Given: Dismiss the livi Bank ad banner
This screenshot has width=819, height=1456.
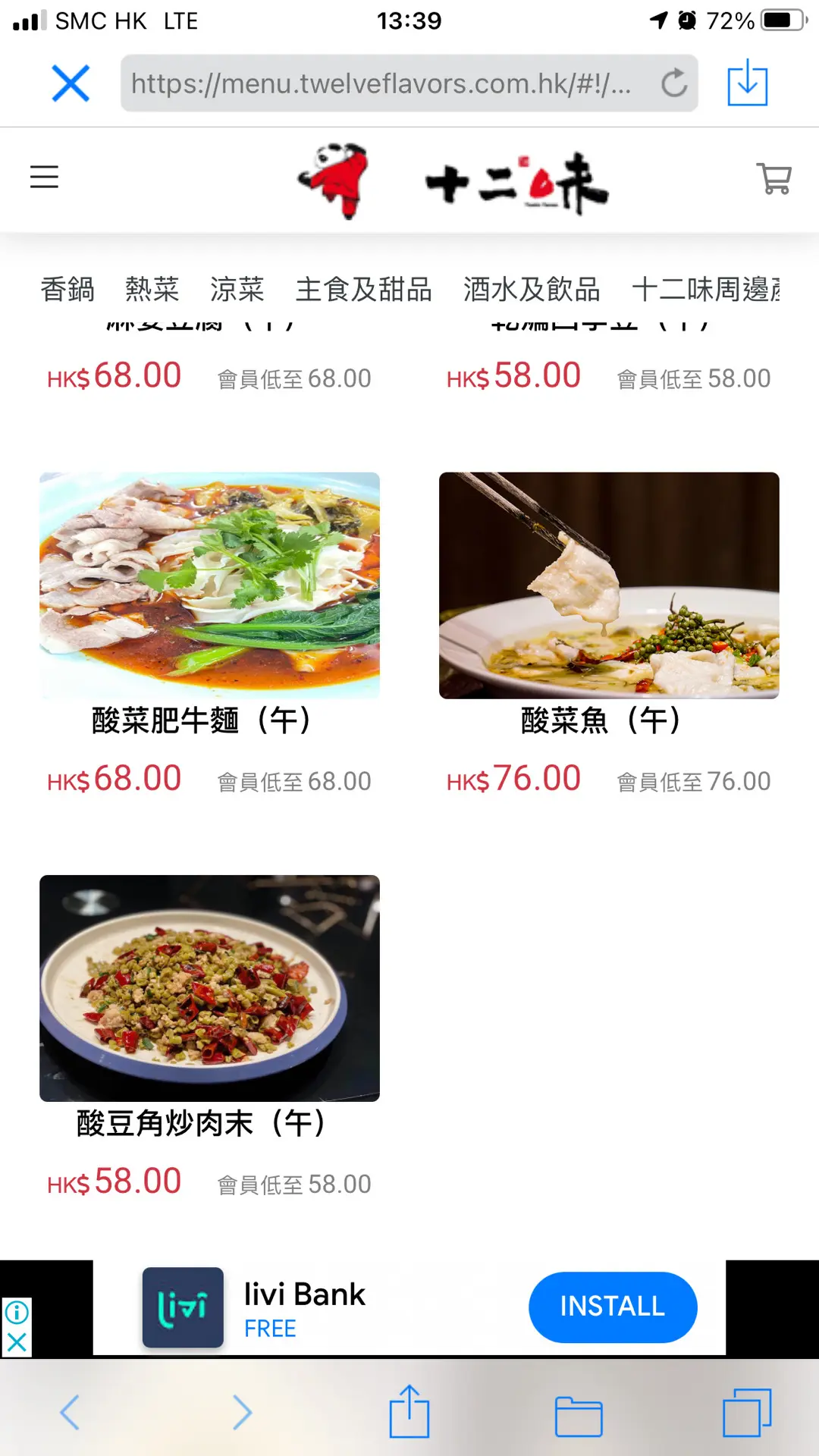Looking at the screenshot, I should pyautogui.click(x=17, y=1343).
